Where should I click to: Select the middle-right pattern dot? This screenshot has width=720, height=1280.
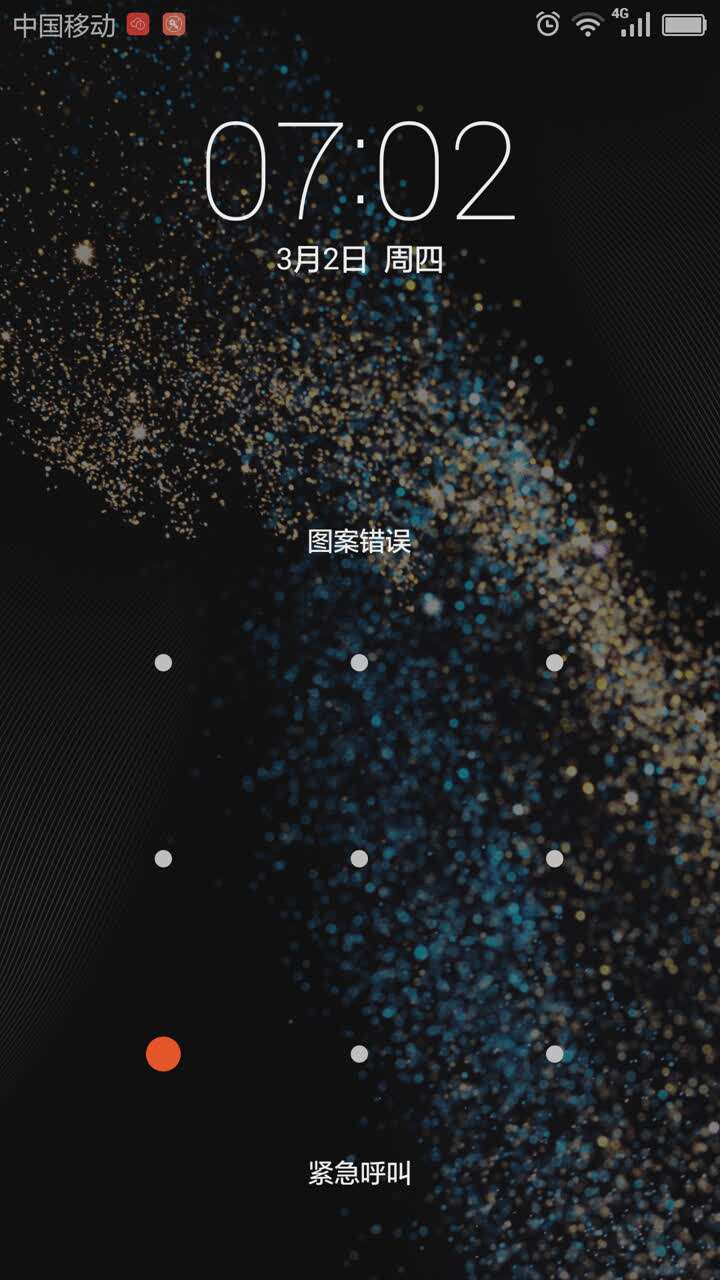[x=555, y=858]
